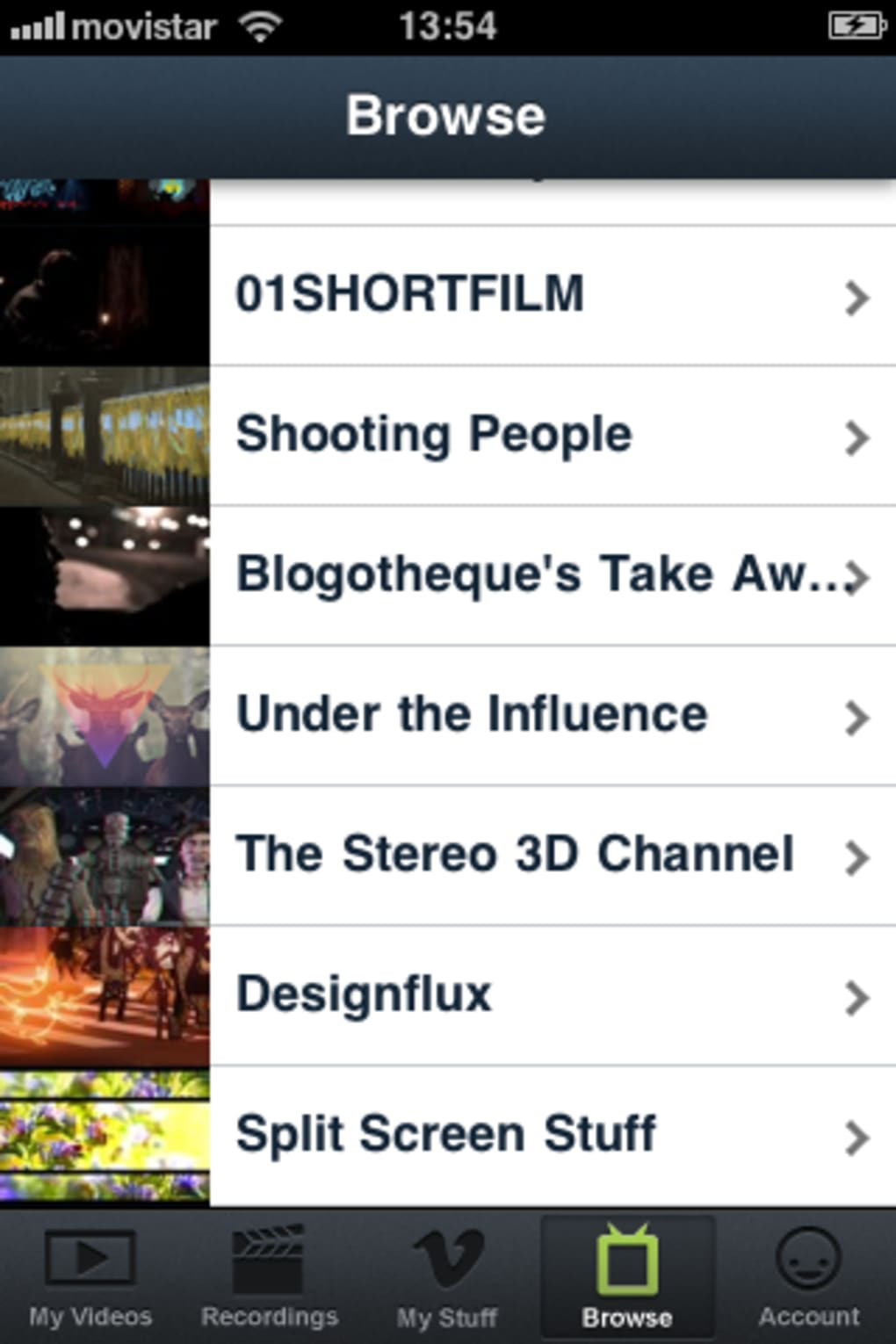View the Designflux channel
The width and height of the screenshot is (896, 1344).
[448, 995]
